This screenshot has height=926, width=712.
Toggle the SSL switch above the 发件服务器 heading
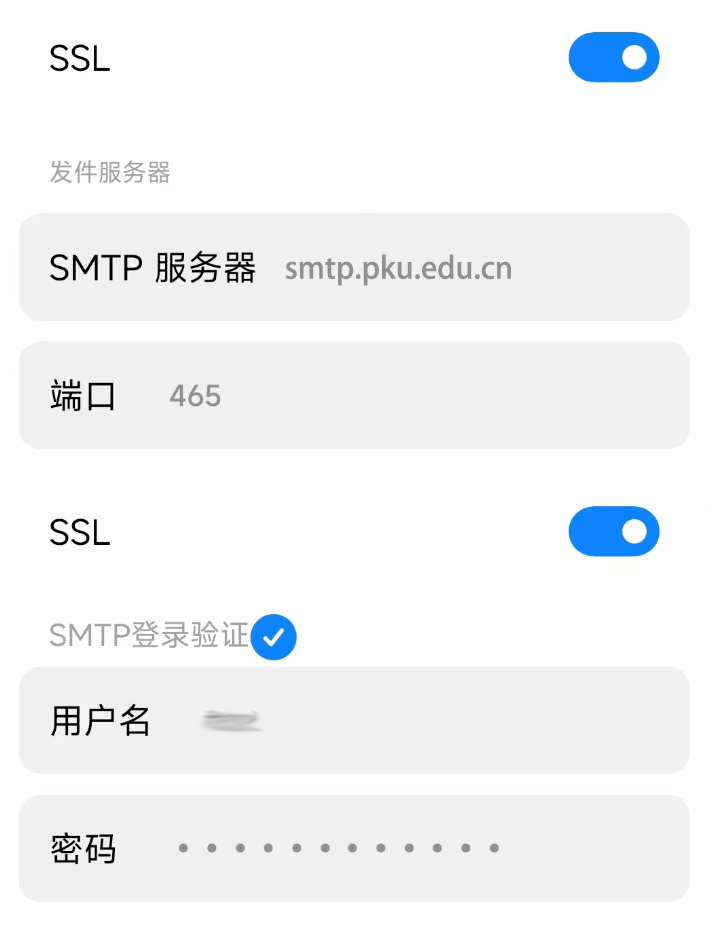[x=613, y=57]
